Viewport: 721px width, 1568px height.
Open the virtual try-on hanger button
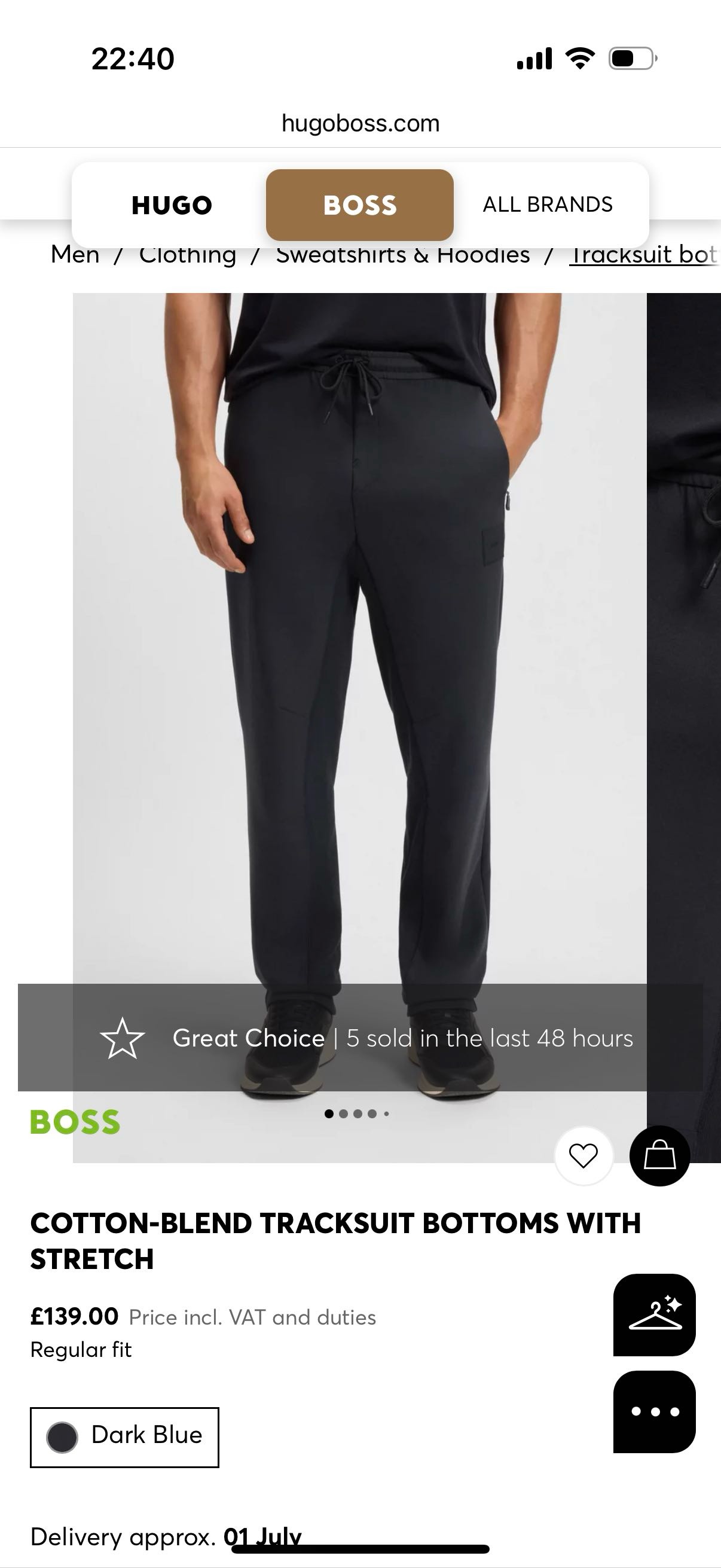click(654, 1314)
